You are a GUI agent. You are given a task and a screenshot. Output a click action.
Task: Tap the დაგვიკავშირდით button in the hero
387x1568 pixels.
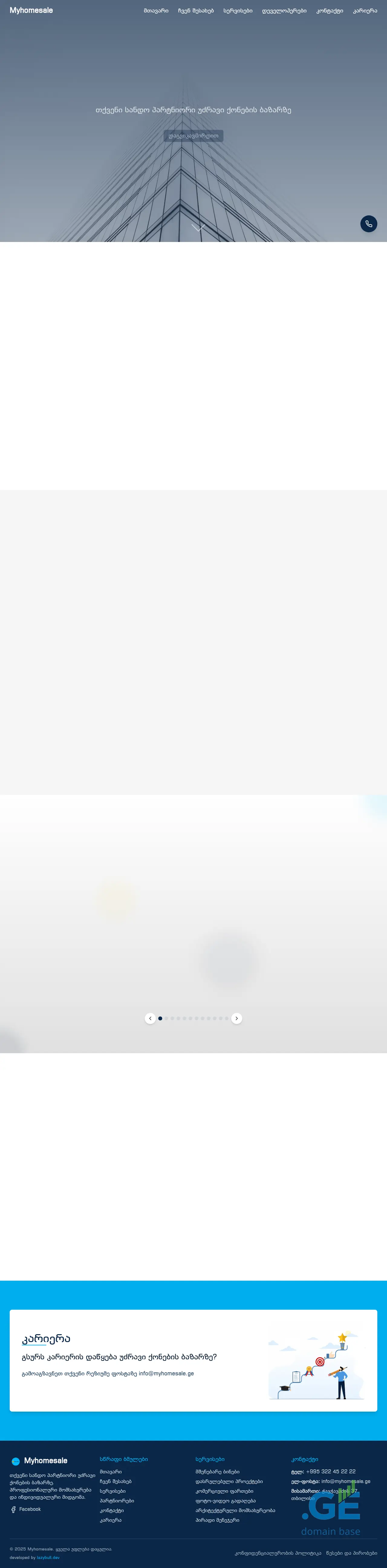click(193, 136)
